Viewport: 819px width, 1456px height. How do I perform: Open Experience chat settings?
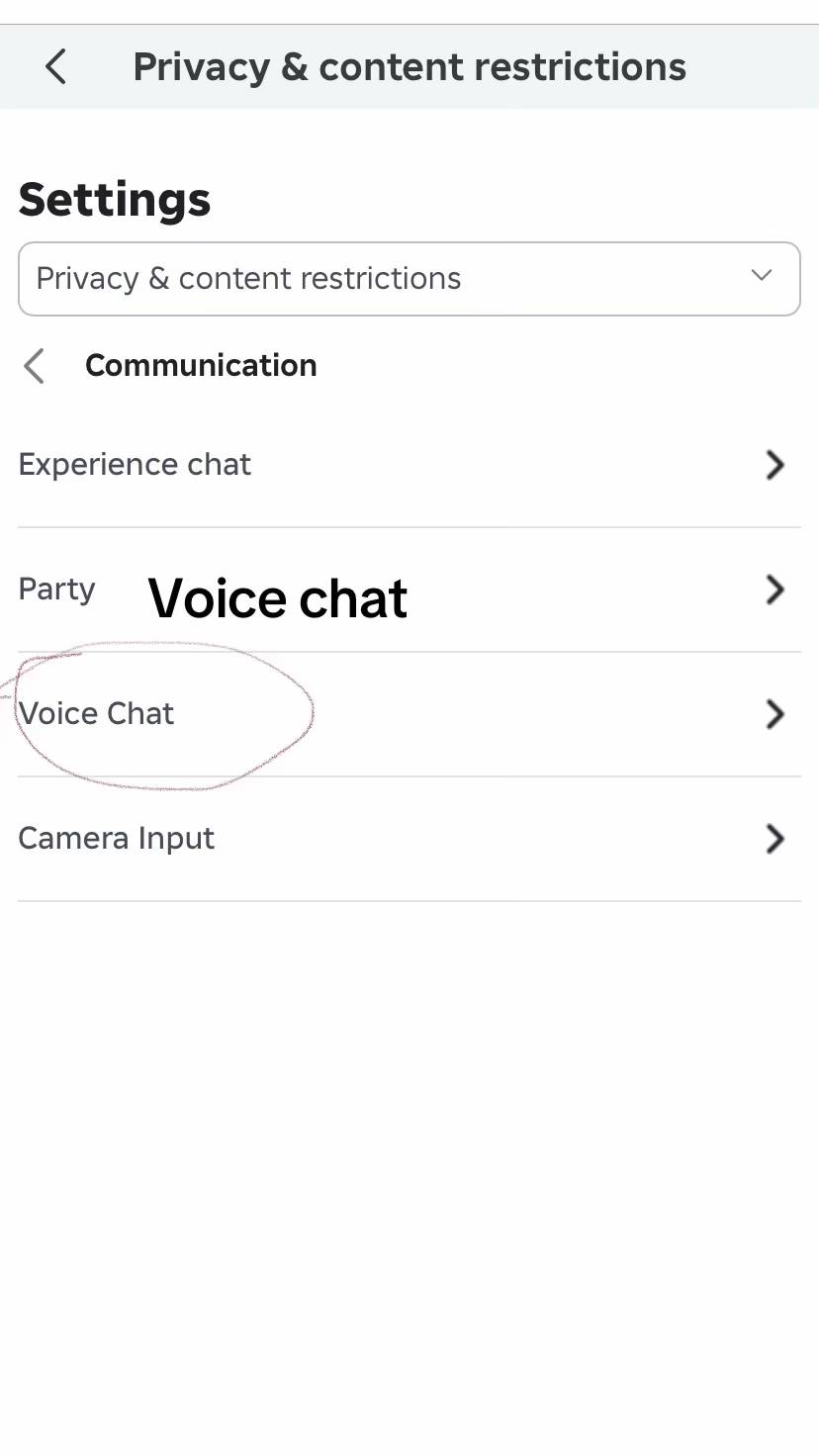[409, 465]
